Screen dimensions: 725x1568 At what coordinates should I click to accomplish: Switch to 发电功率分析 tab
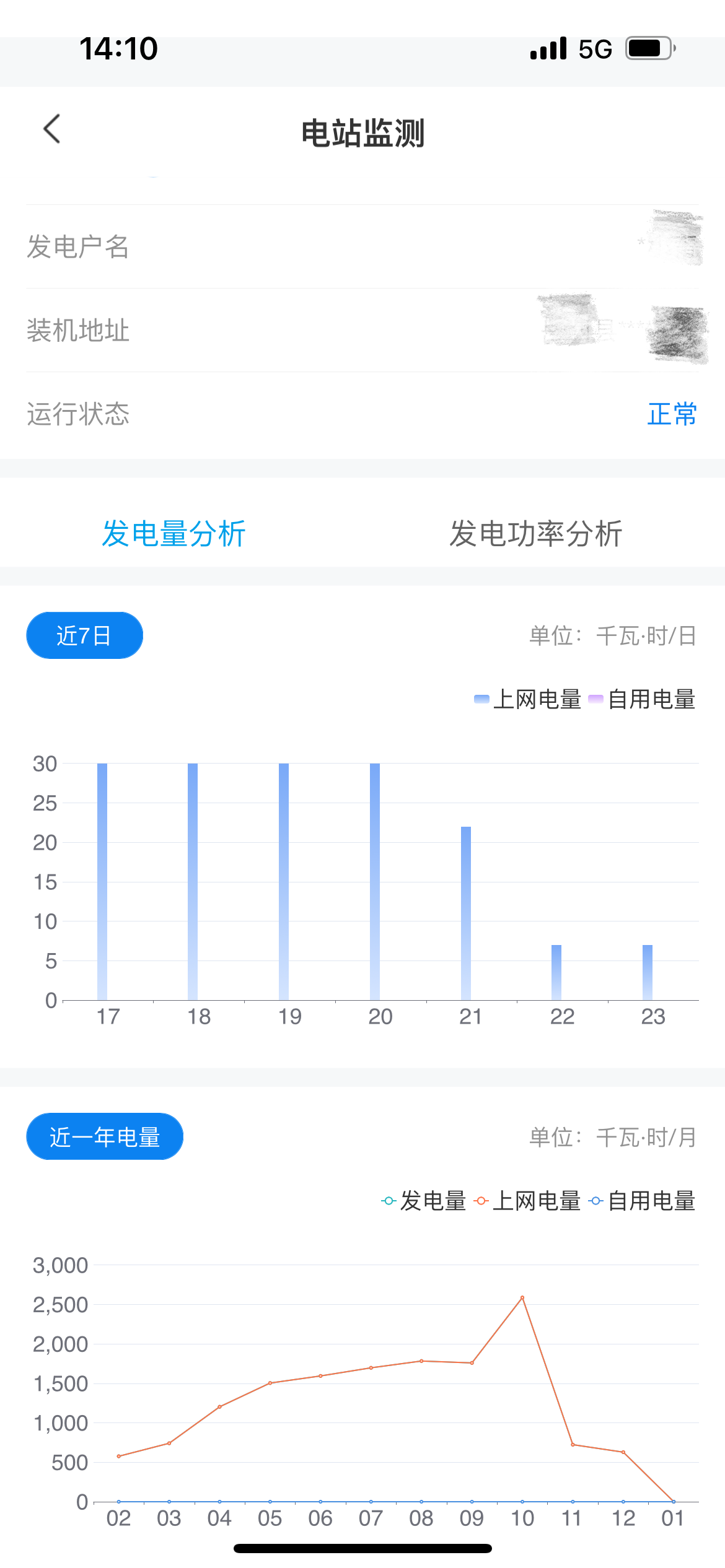536,534
